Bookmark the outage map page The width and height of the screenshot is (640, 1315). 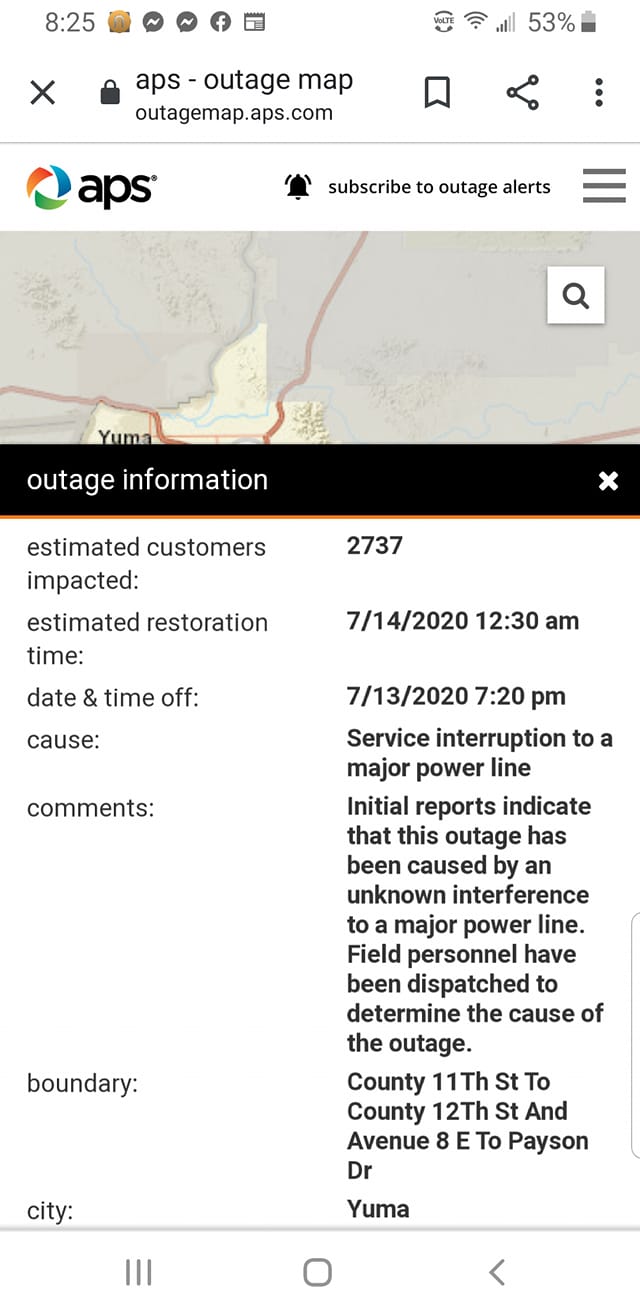pyautogui.click(x=437, y=93)
